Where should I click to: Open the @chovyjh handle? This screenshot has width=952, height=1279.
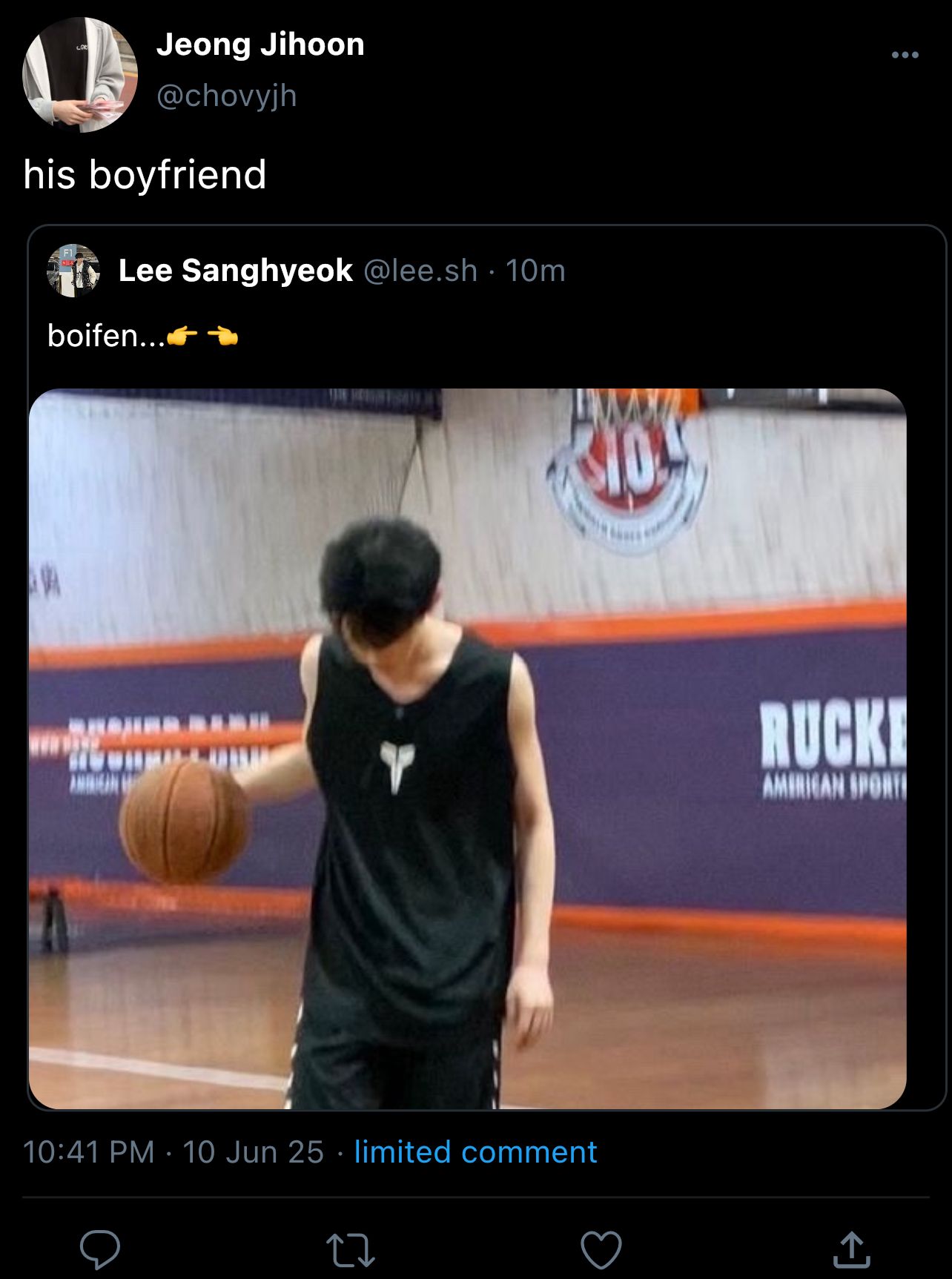tap(226, 96)
